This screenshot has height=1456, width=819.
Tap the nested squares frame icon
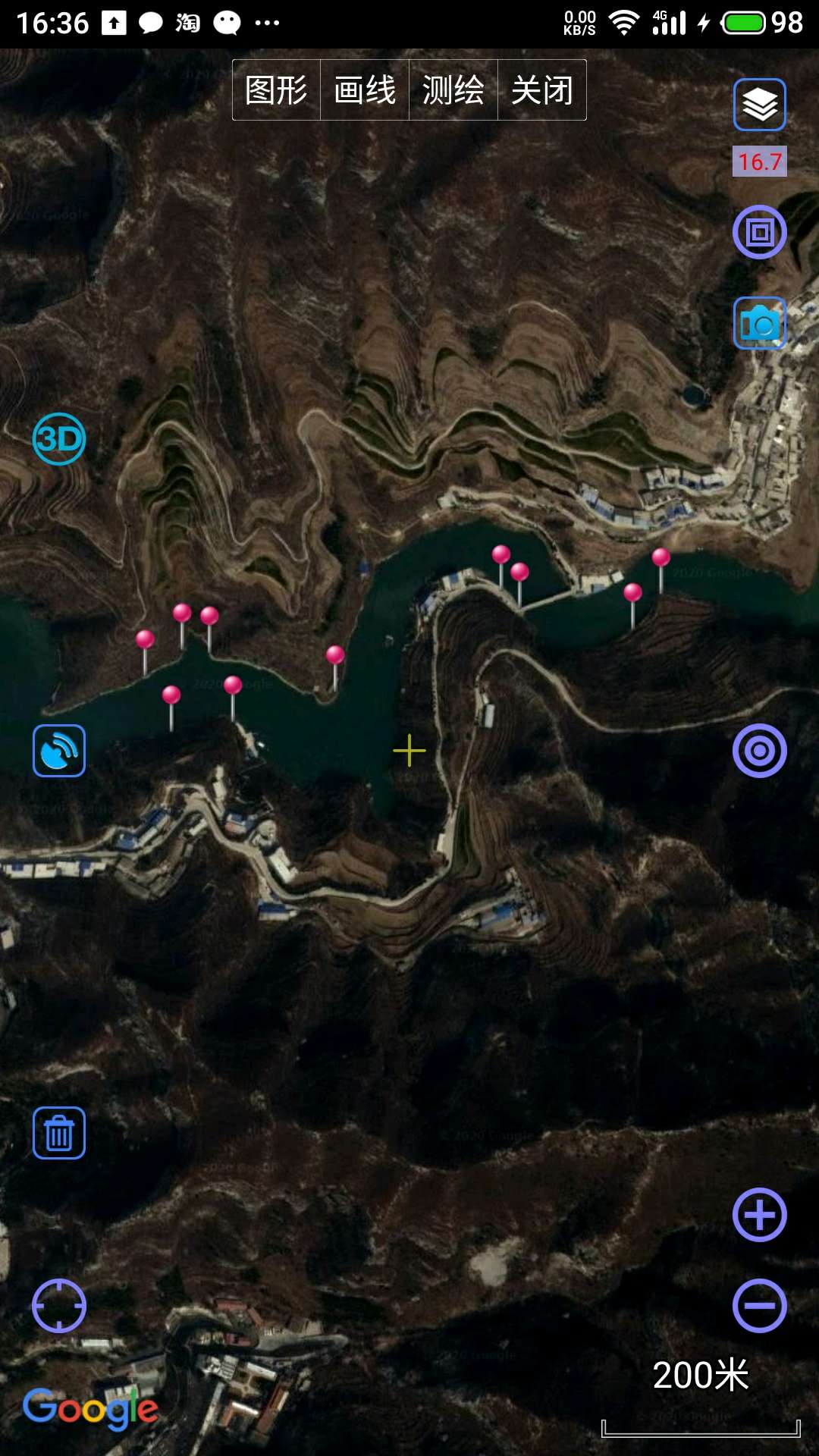pos(759,232)
